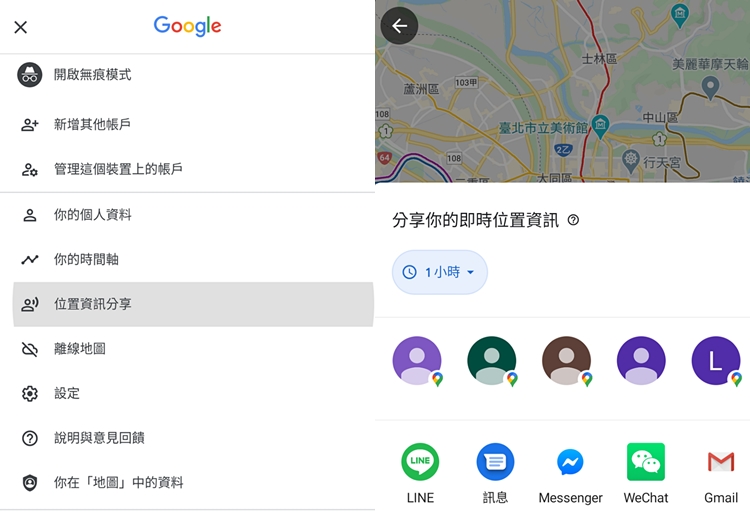
Task: Select 新增其他帳戶
Action: pyautogui.click(x=92, y=125)
